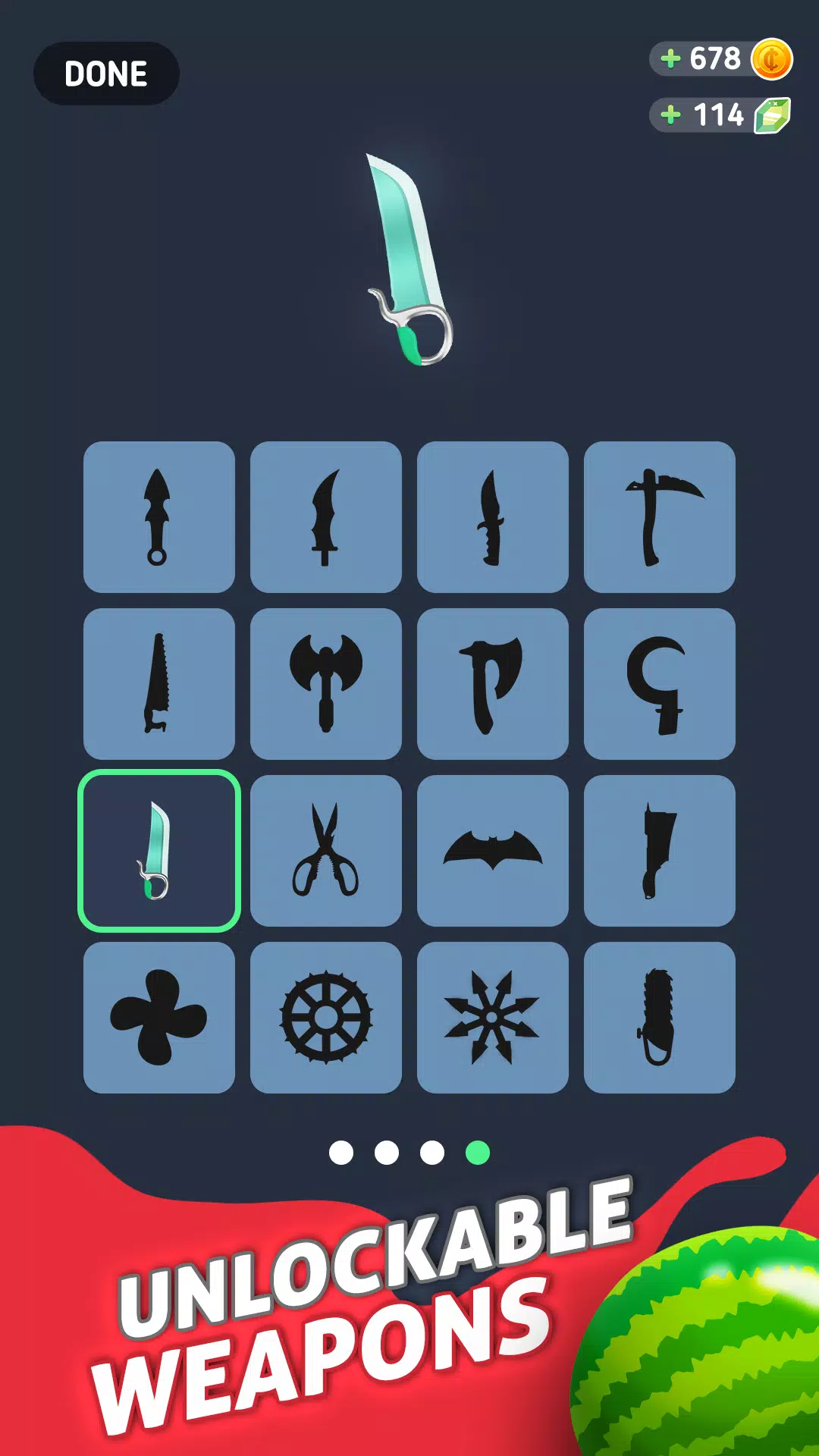Choose the scythe weapon tile

(660, 517)
